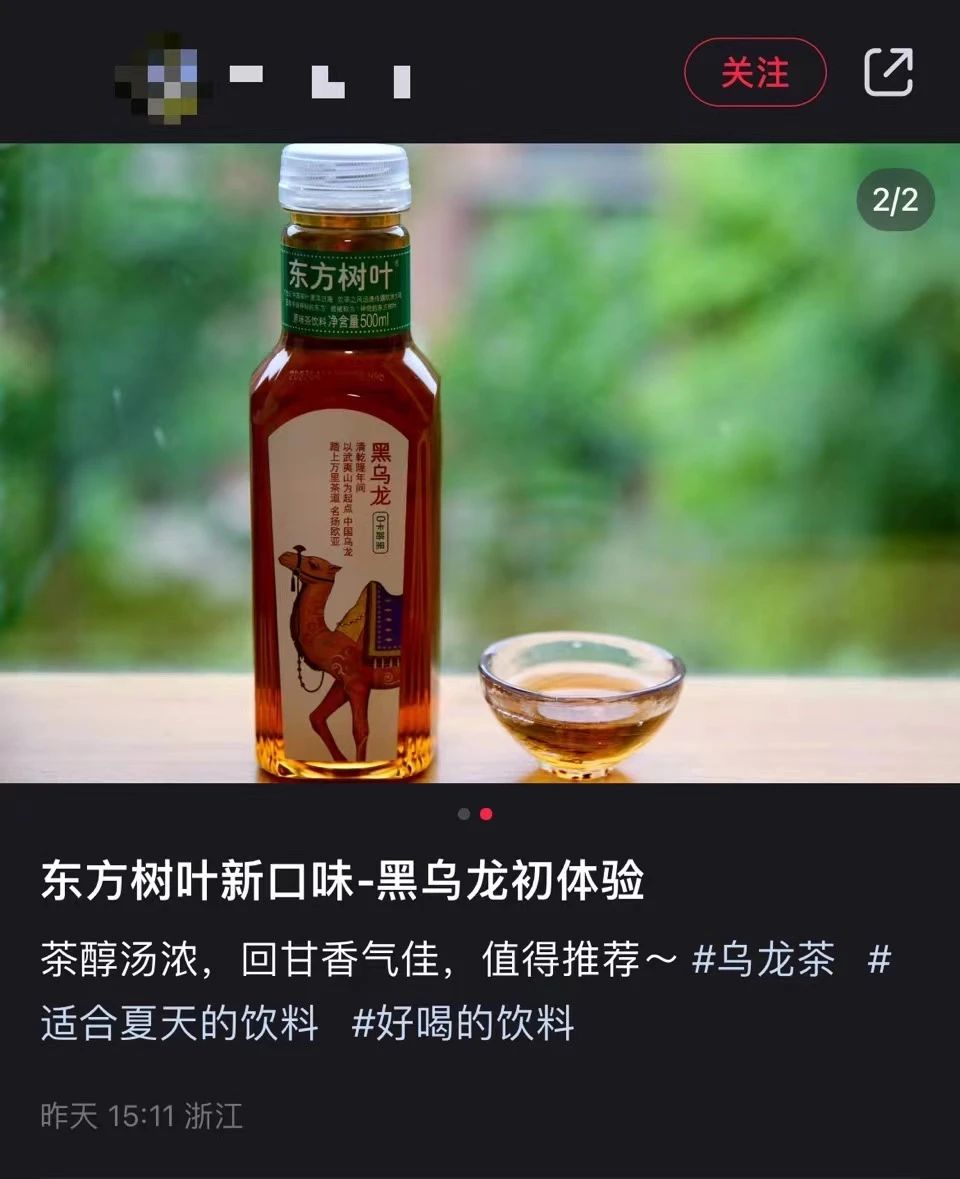
Task: Open the #乌龙茶 hashtag
Action: 763,961
